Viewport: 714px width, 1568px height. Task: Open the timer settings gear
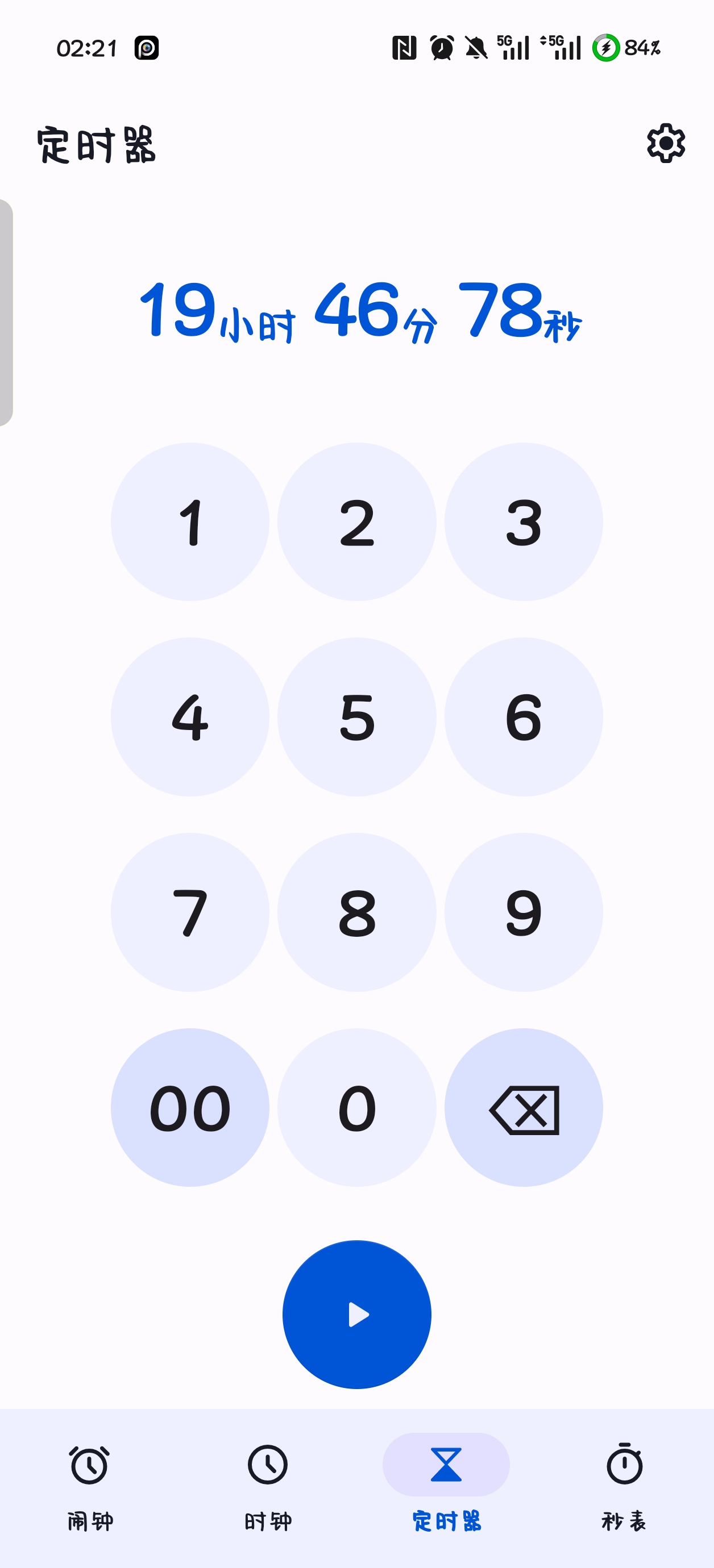[x=666, y=144]
